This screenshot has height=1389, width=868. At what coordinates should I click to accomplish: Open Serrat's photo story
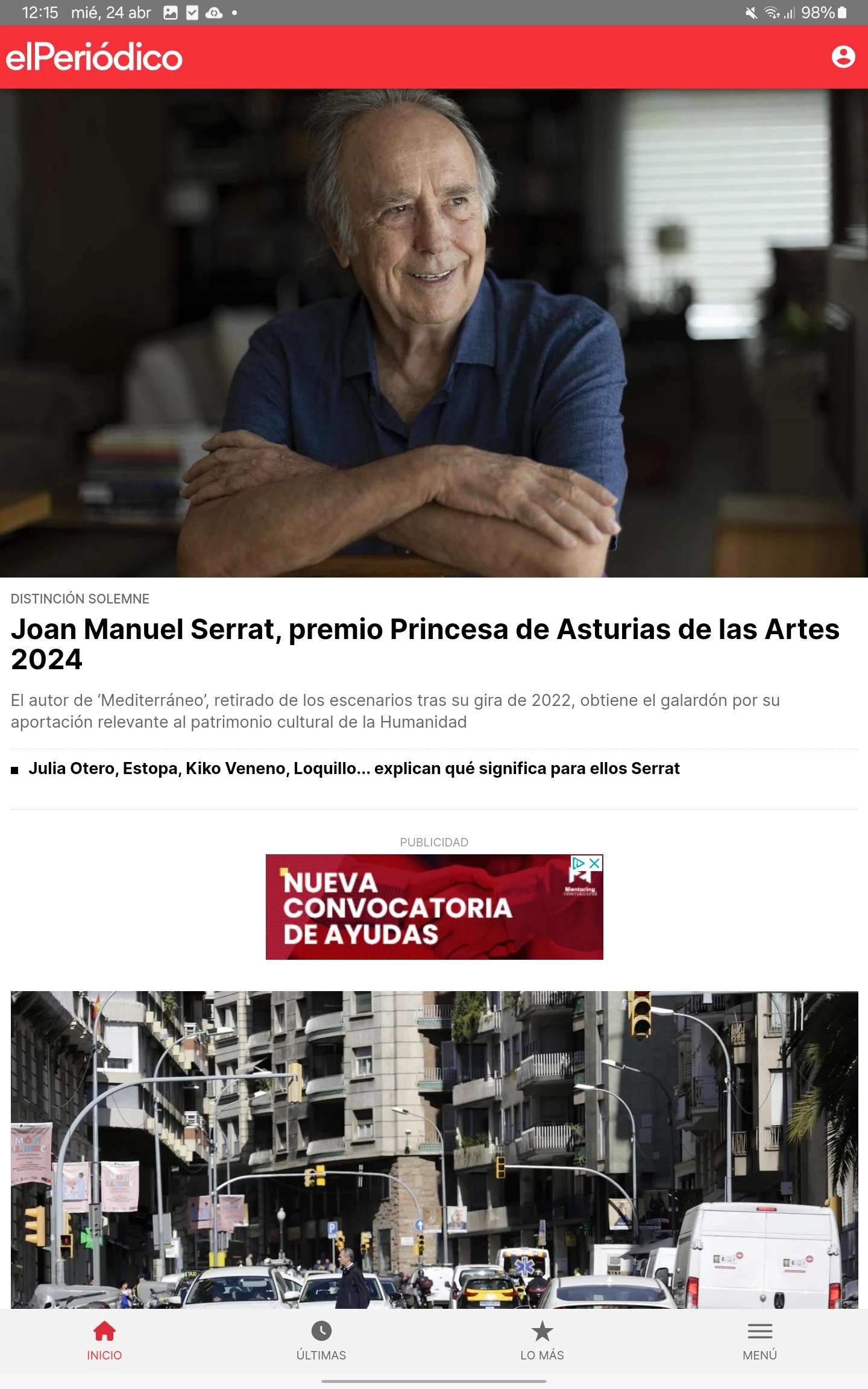point(434,333)
